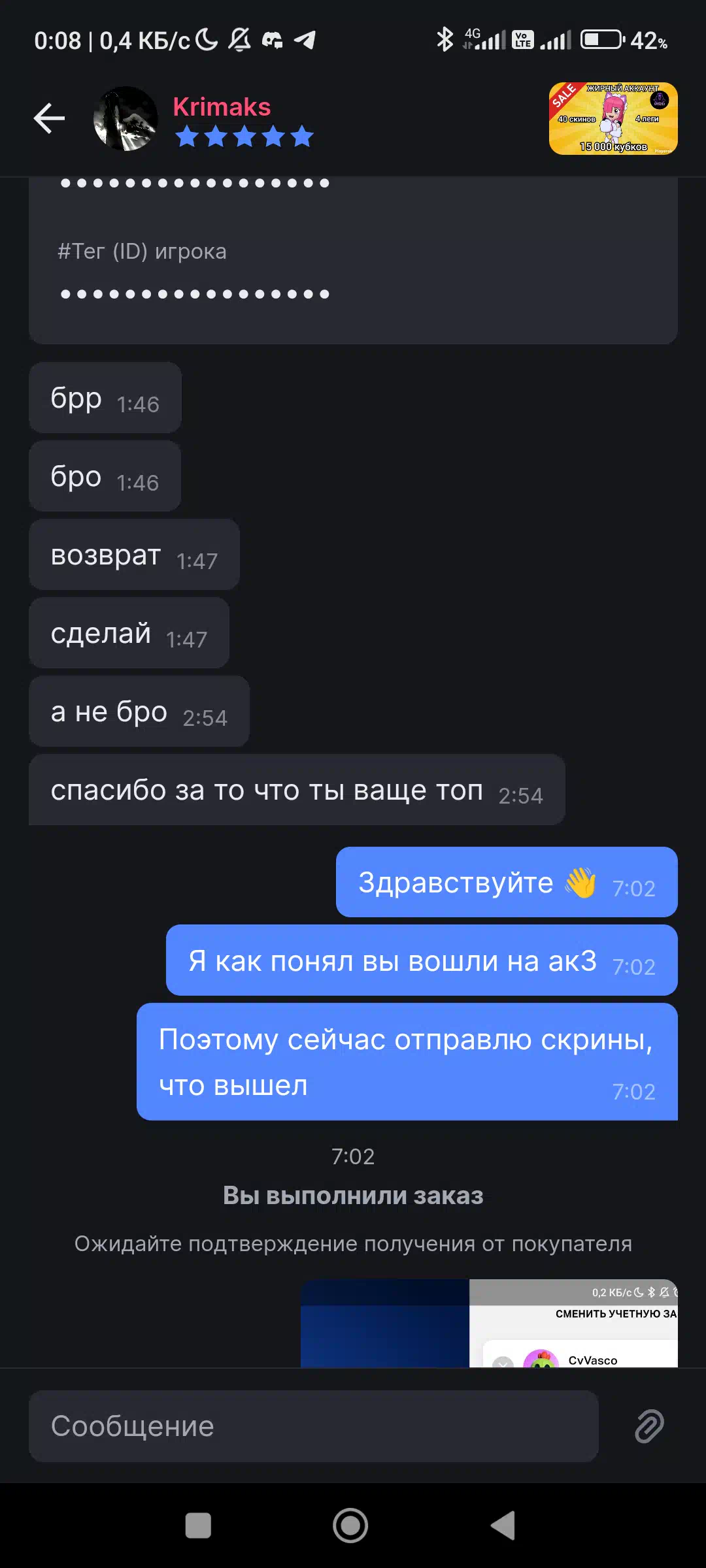Tap the system home button
This screenshot has width=706, height=1568.
(x=350, y=1526)
